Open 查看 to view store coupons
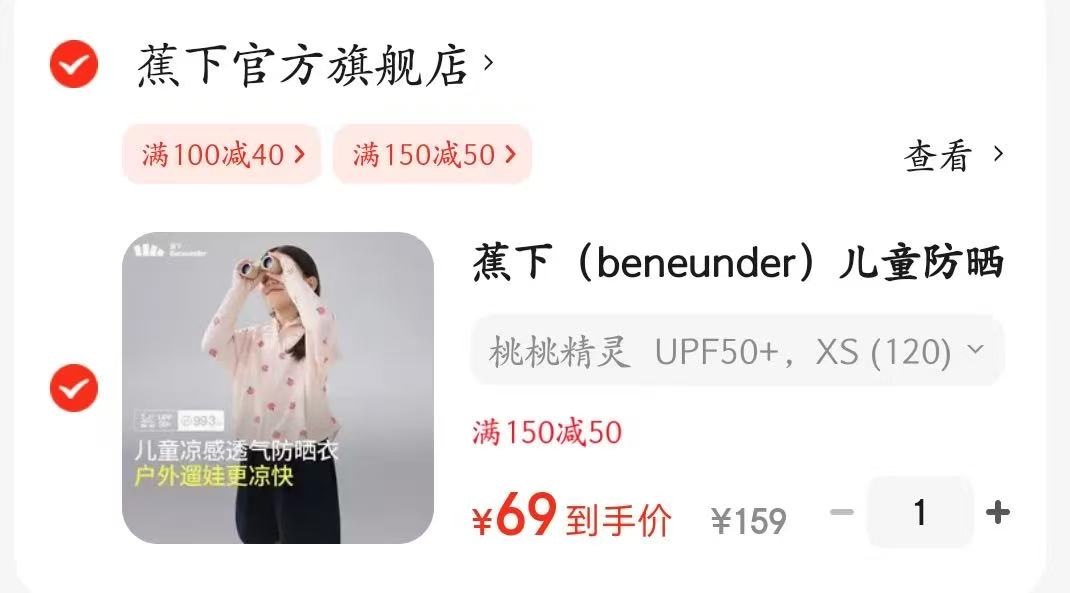This screenshot has width=1070, height=593. (x=953, y=155)
